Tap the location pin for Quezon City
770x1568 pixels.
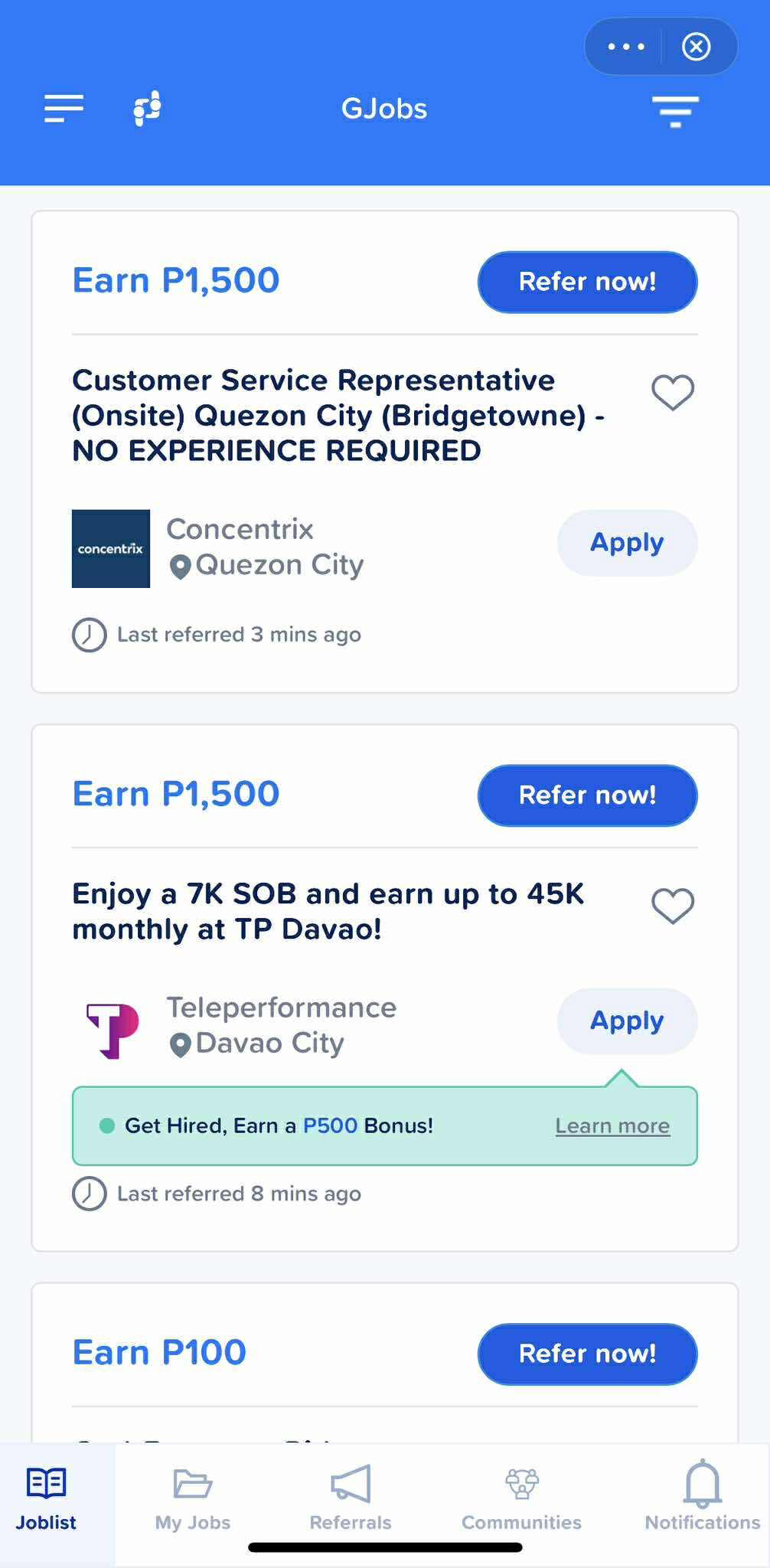click(179, 567)
